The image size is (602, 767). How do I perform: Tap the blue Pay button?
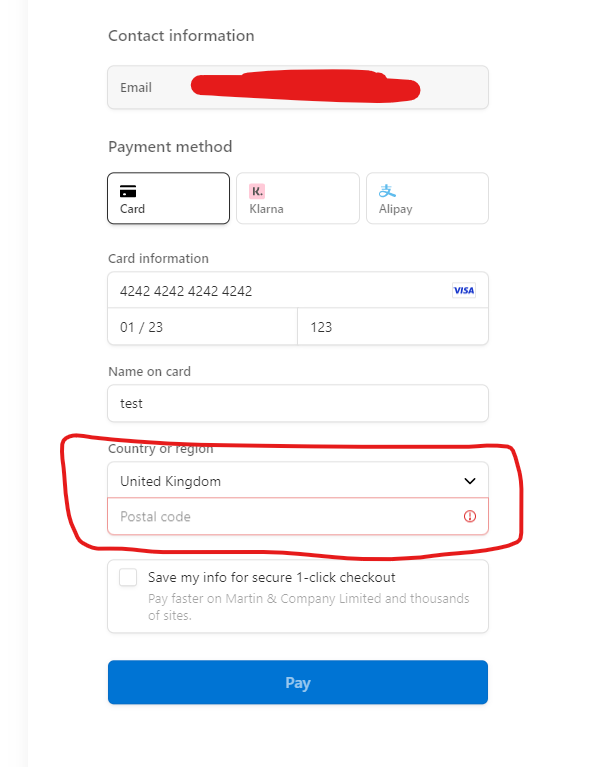tap(297, 683)
